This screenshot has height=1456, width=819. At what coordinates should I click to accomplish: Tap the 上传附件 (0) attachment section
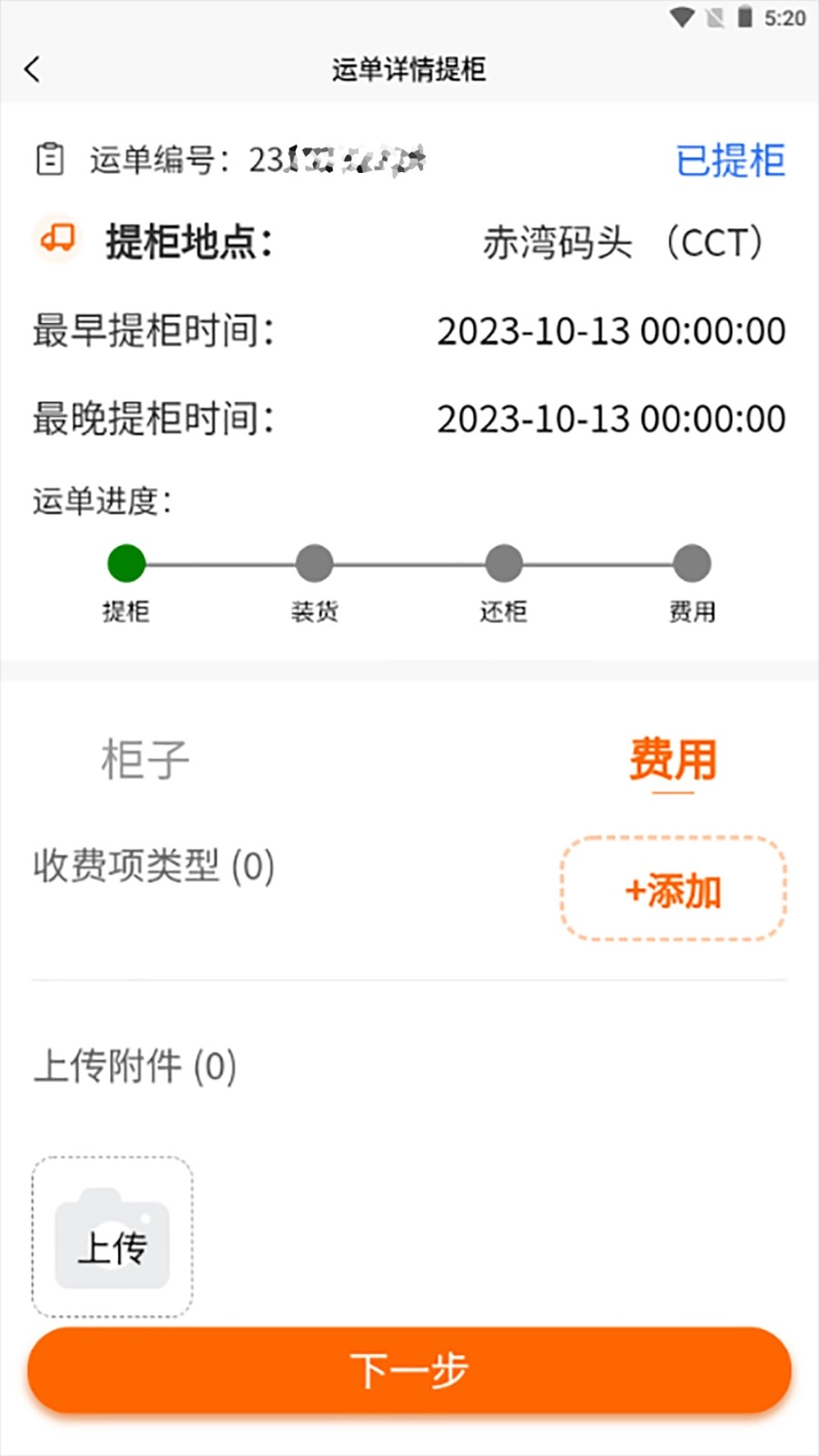point(135,1065)
